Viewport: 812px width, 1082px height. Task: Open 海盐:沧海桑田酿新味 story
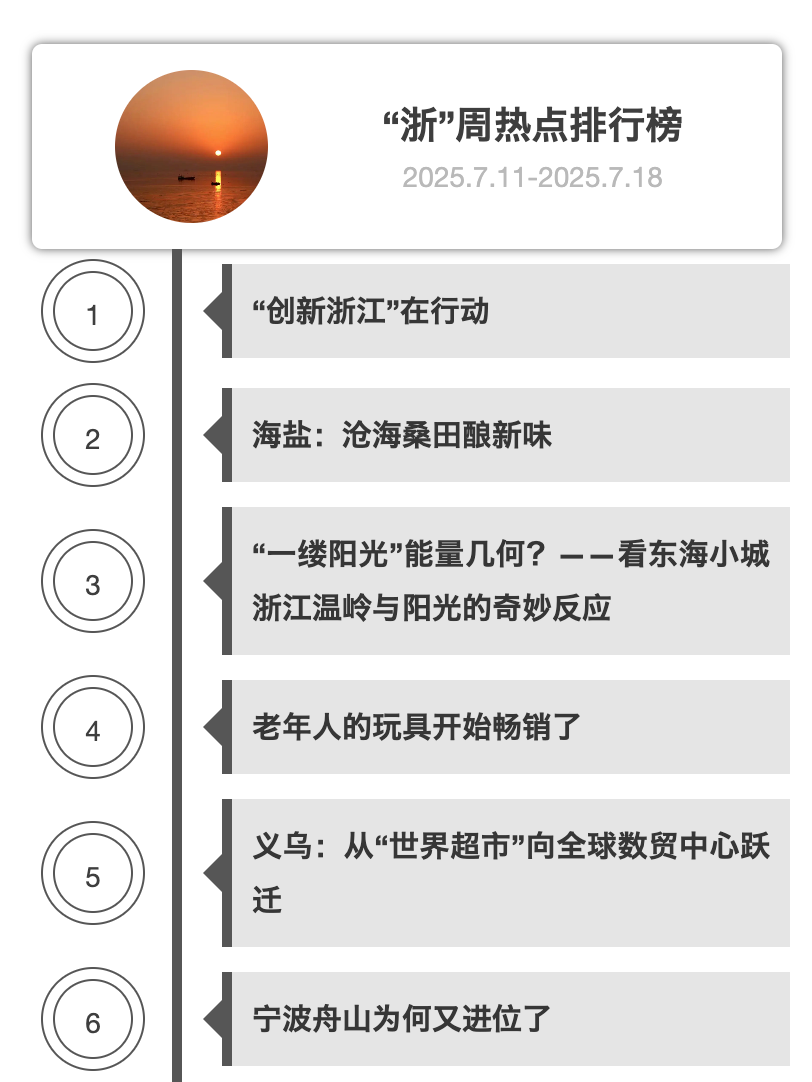402,435
